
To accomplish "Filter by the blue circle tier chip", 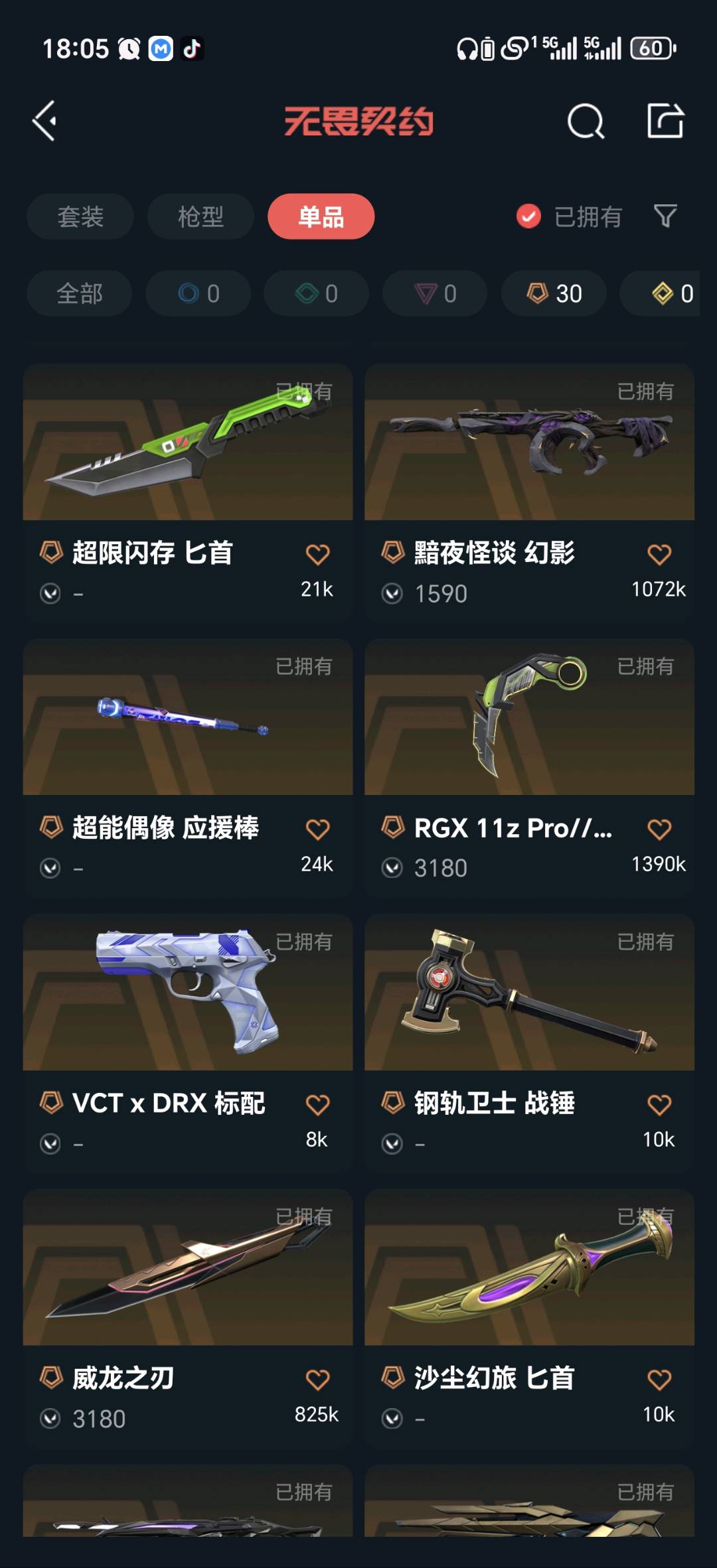I will click(x=198, y=293).
